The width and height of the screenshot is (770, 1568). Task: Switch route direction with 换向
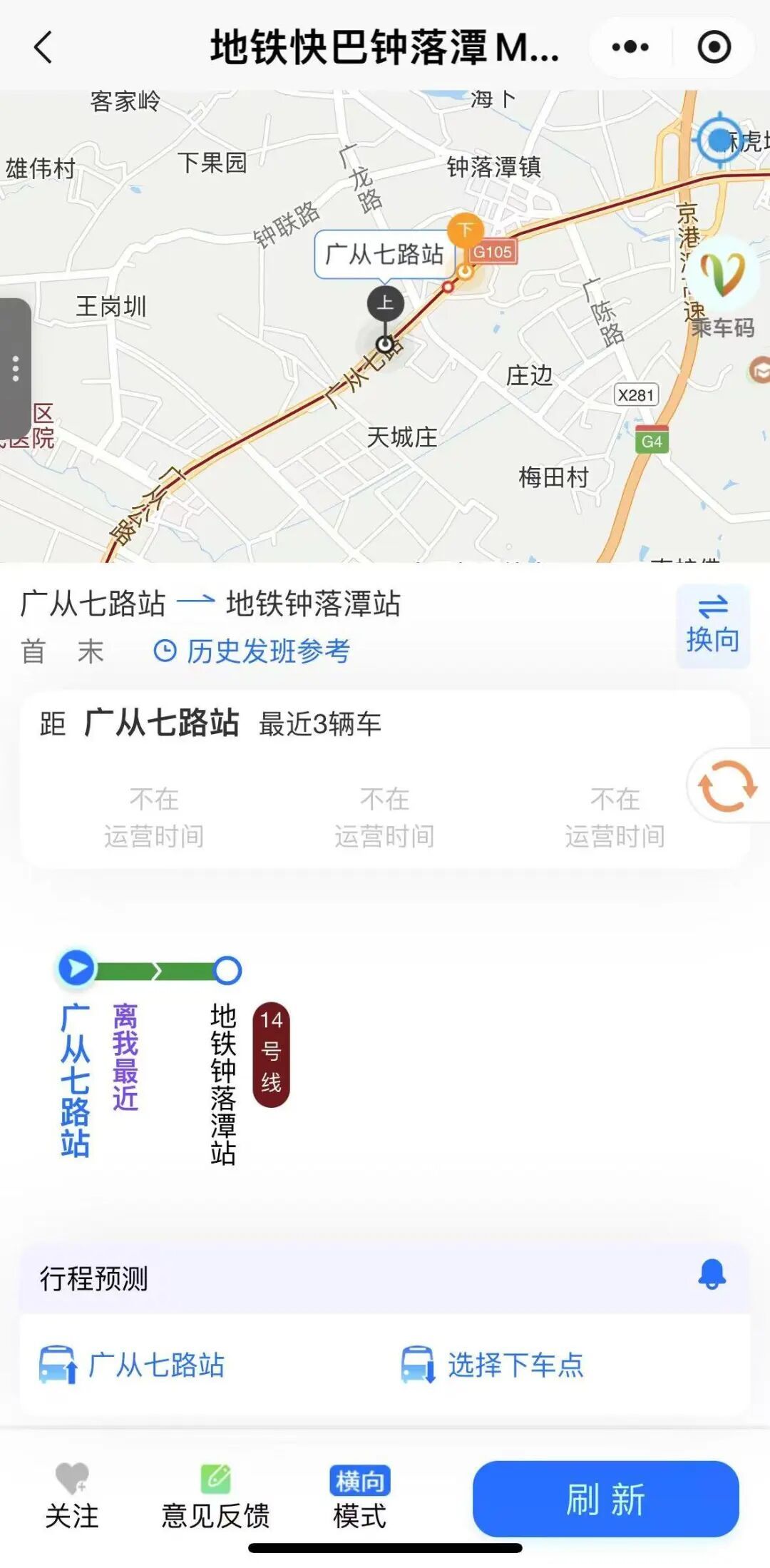712,626
